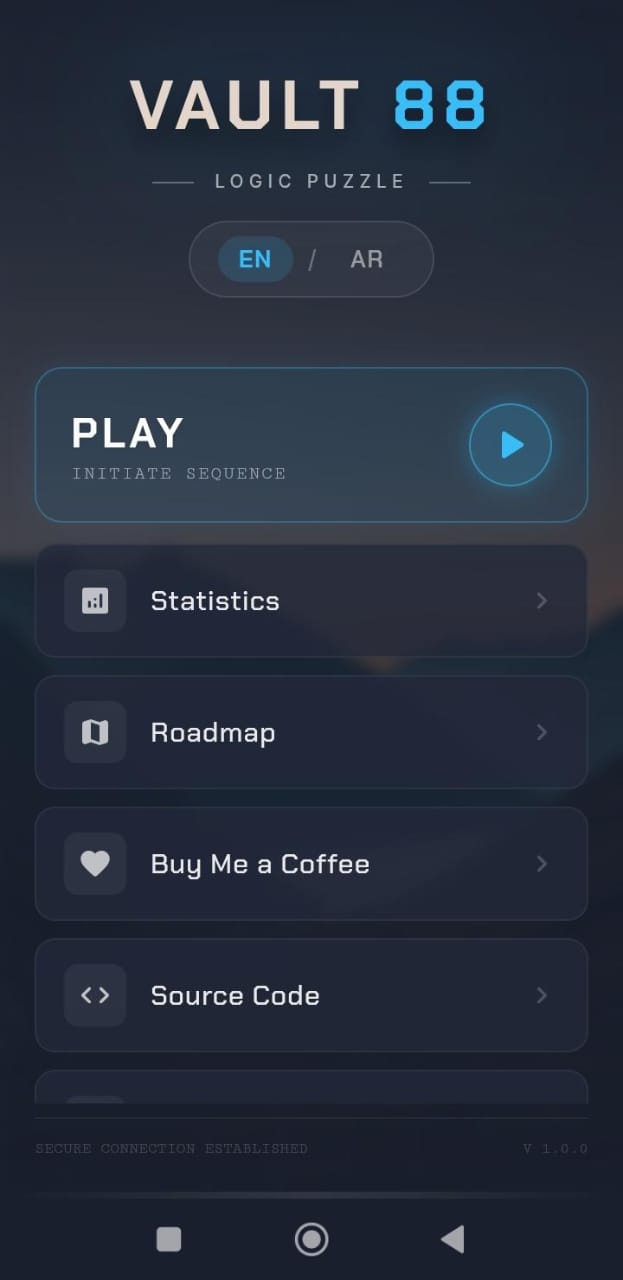The width and height of the screenshot is (623, 1280).
Task: Open the Source Code link
Action: [x=311, y=996]
